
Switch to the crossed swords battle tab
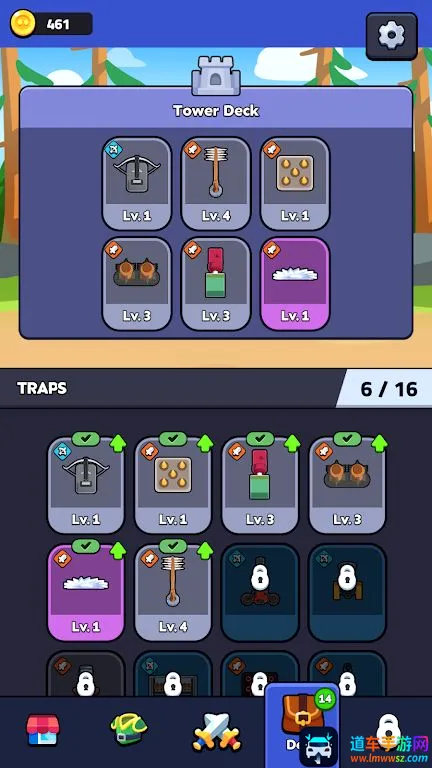click(216, 732)
